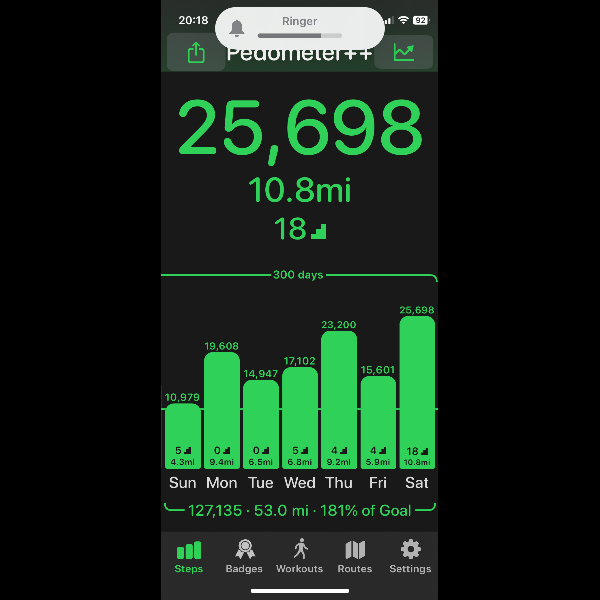Open the Workouts tab
Screen dimensions: 600x600
pos(300,556)
